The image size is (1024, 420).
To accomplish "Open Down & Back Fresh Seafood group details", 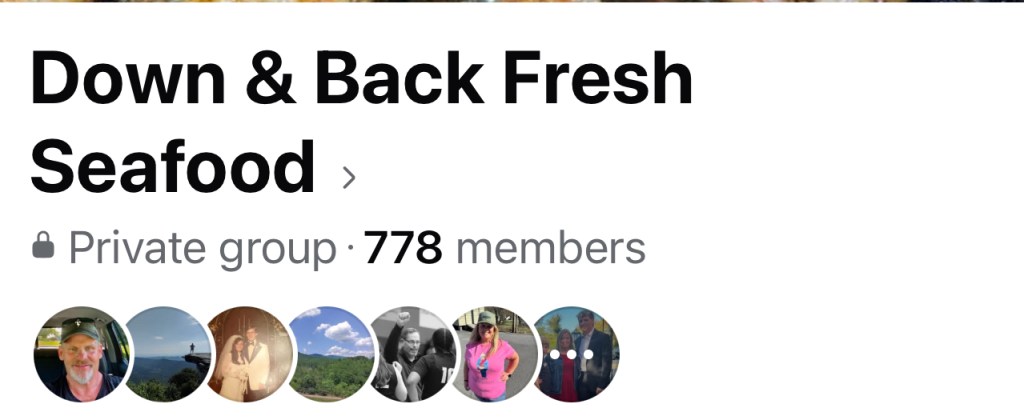I will [x=347, y=177].
